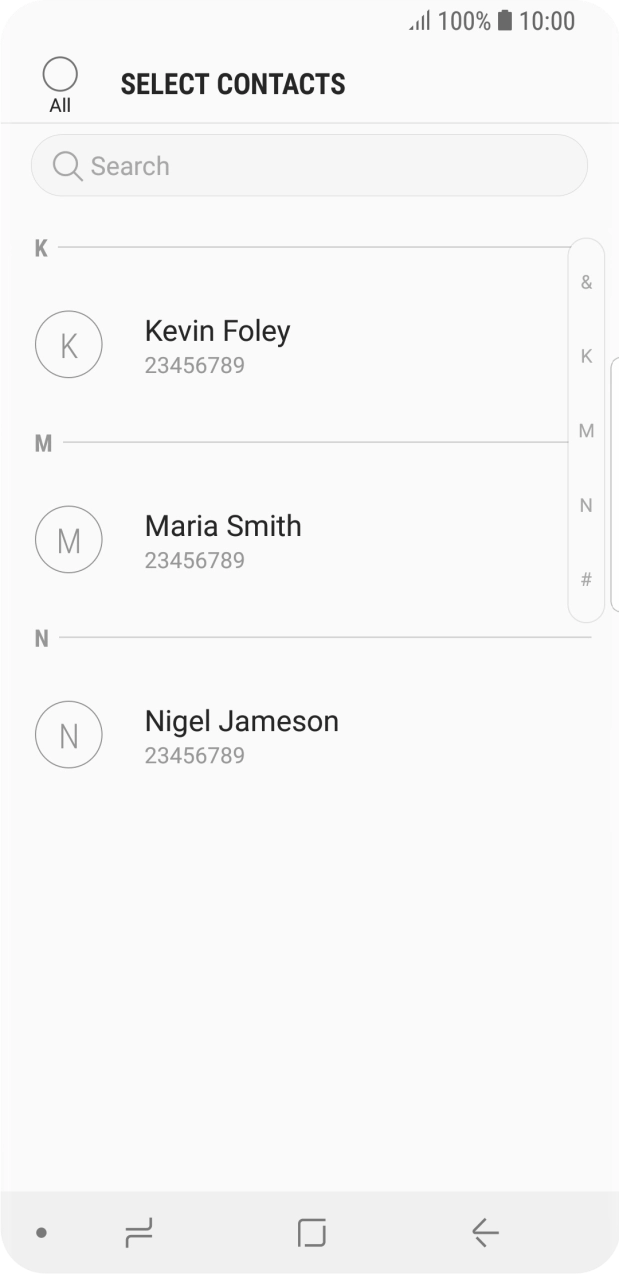This screenshot has width=619, height=1274.
Task: Jump to letter K in the index bar
Action: tap(586, 356)
